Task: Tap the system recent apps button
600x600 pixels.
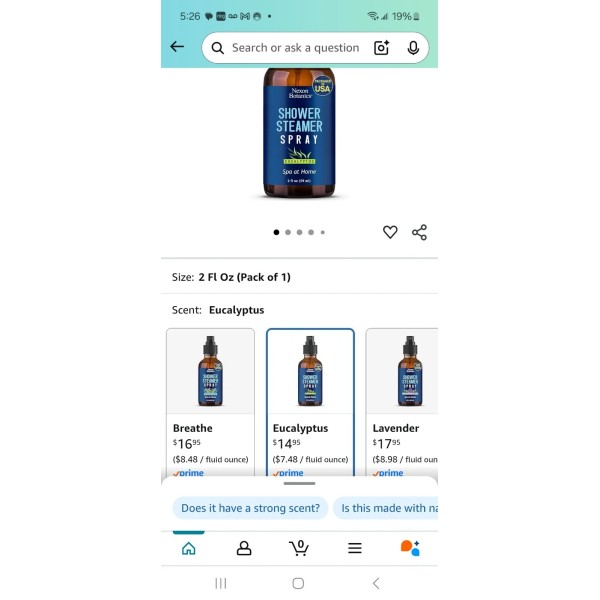Action: coord(221,583)
